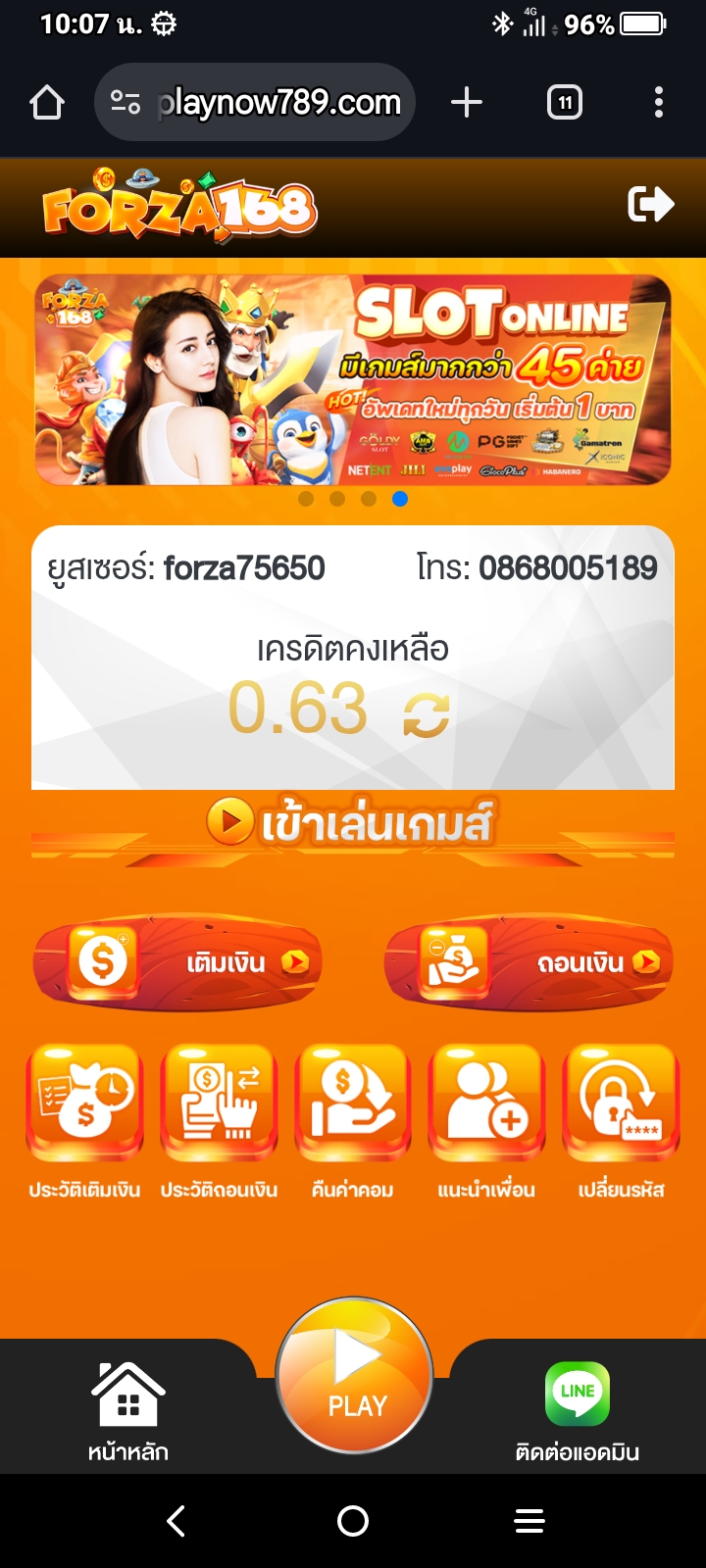Open คืนค่าคอม commission refund
The width and height of the screenshot is (706, 1568).
(353, 1123)
